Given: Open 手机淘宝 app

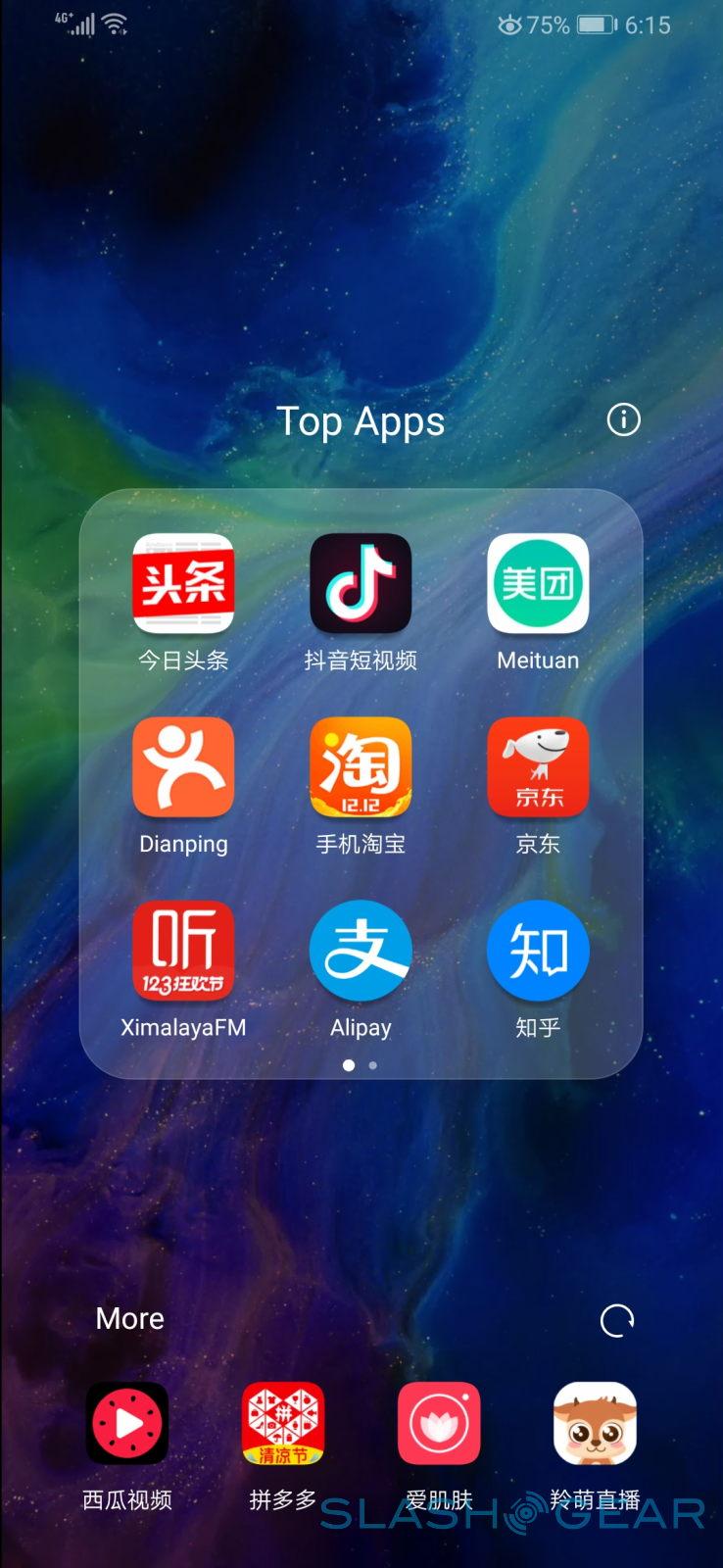Looking at the screenshot, I should tap(361, 767).
